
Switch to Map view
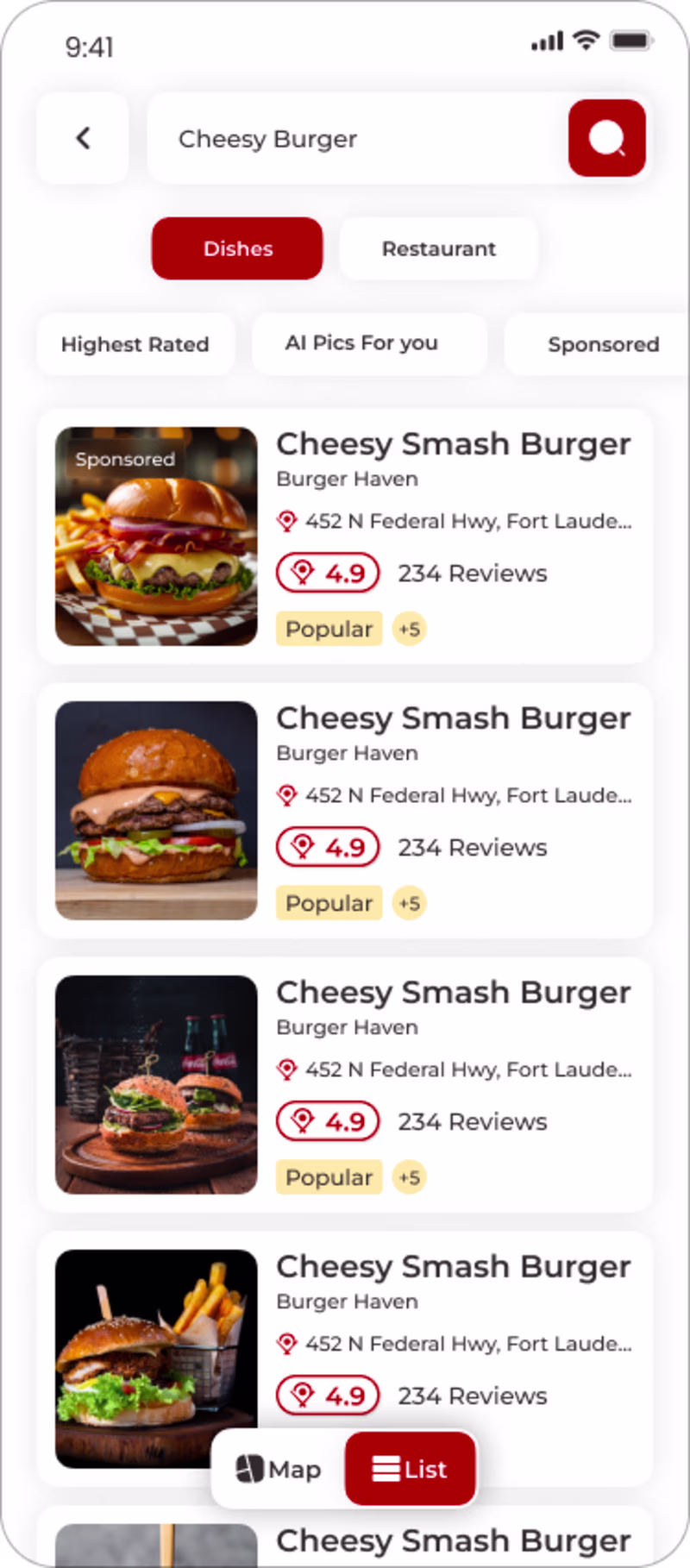tap(279, 1469)
